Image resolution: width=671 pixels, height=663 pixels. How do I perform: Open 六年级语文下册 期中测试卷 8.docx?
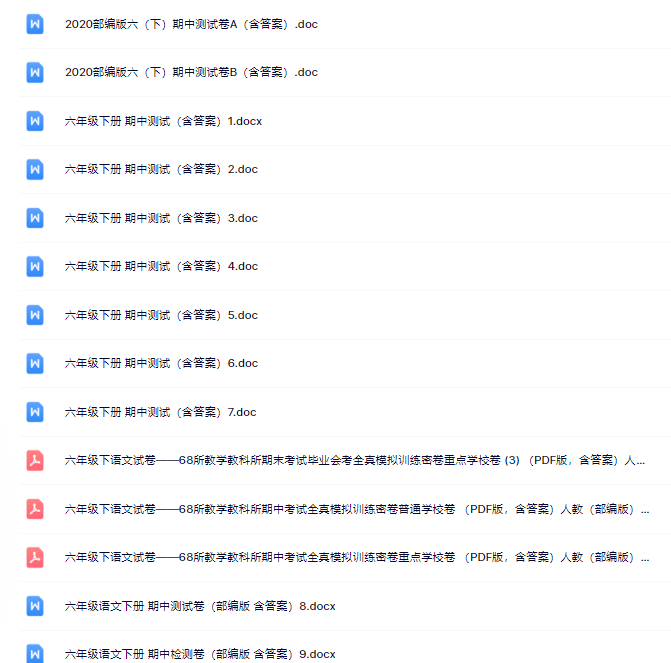(x=200, y=606)
